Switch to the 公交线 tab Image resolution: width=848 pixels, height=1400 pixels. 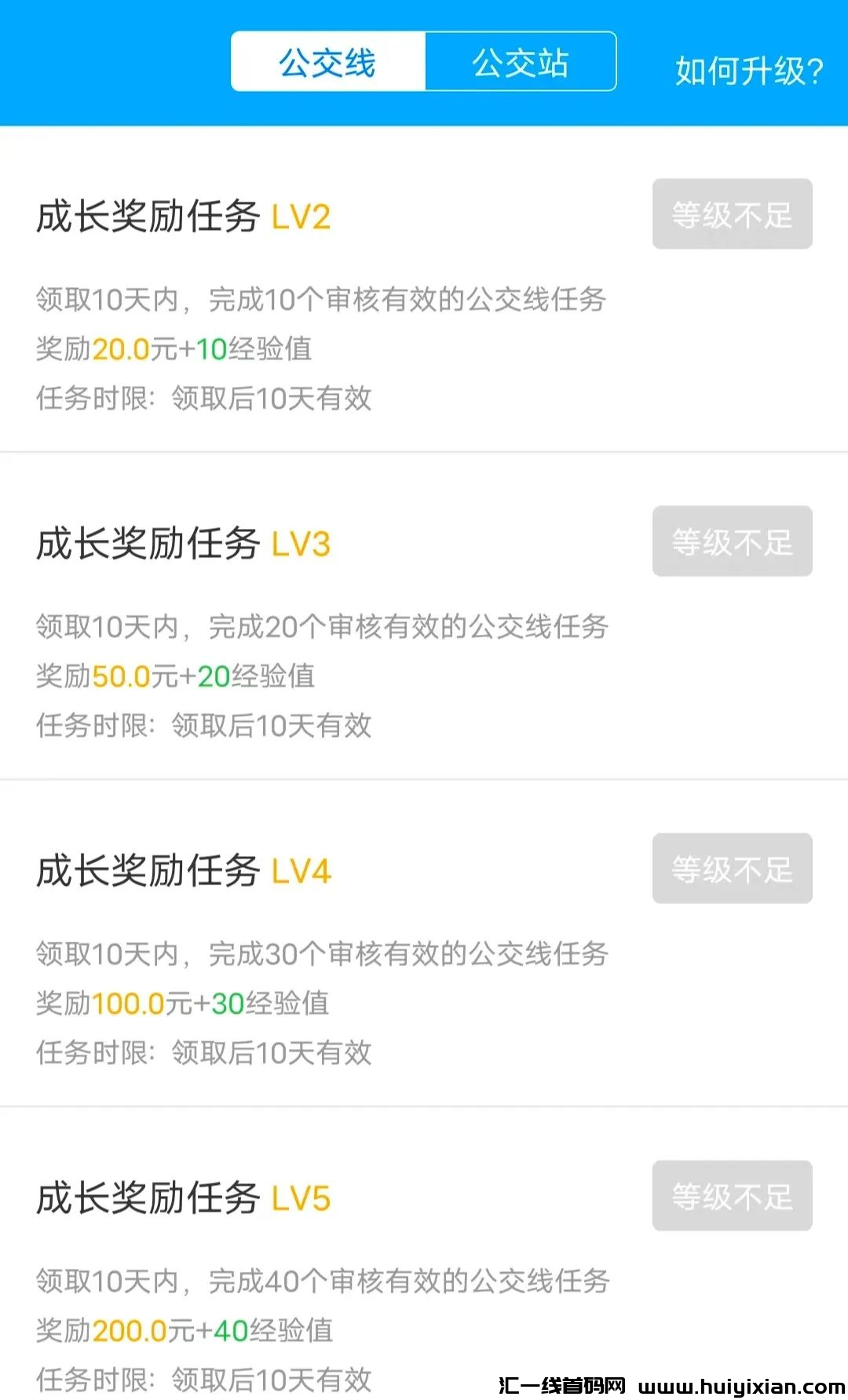pyautogui.click(x=328, y=61)
